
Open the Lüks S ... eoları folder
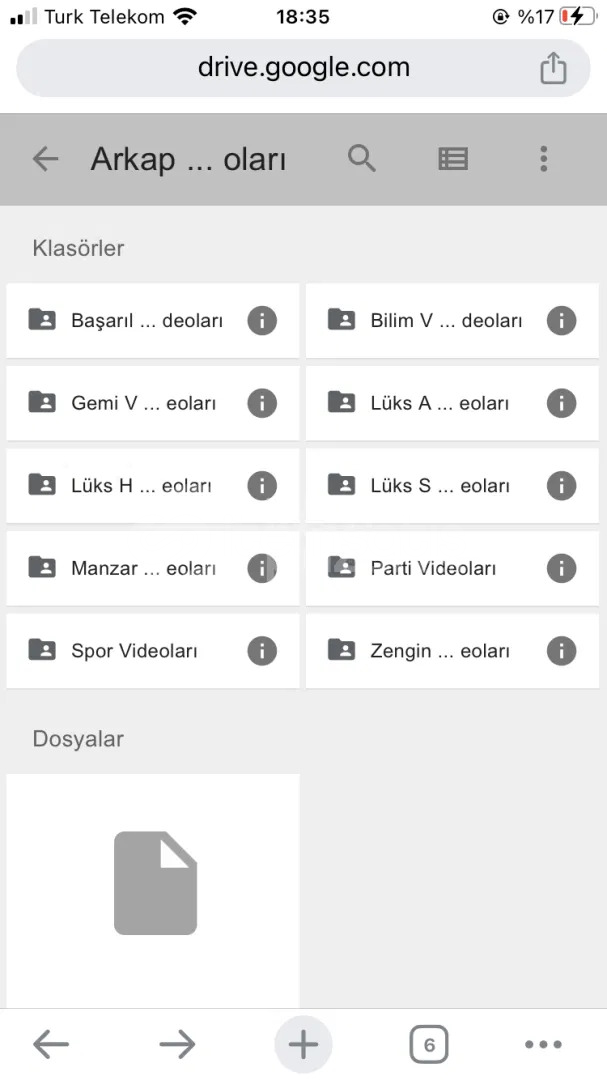[x=452, y=486]
